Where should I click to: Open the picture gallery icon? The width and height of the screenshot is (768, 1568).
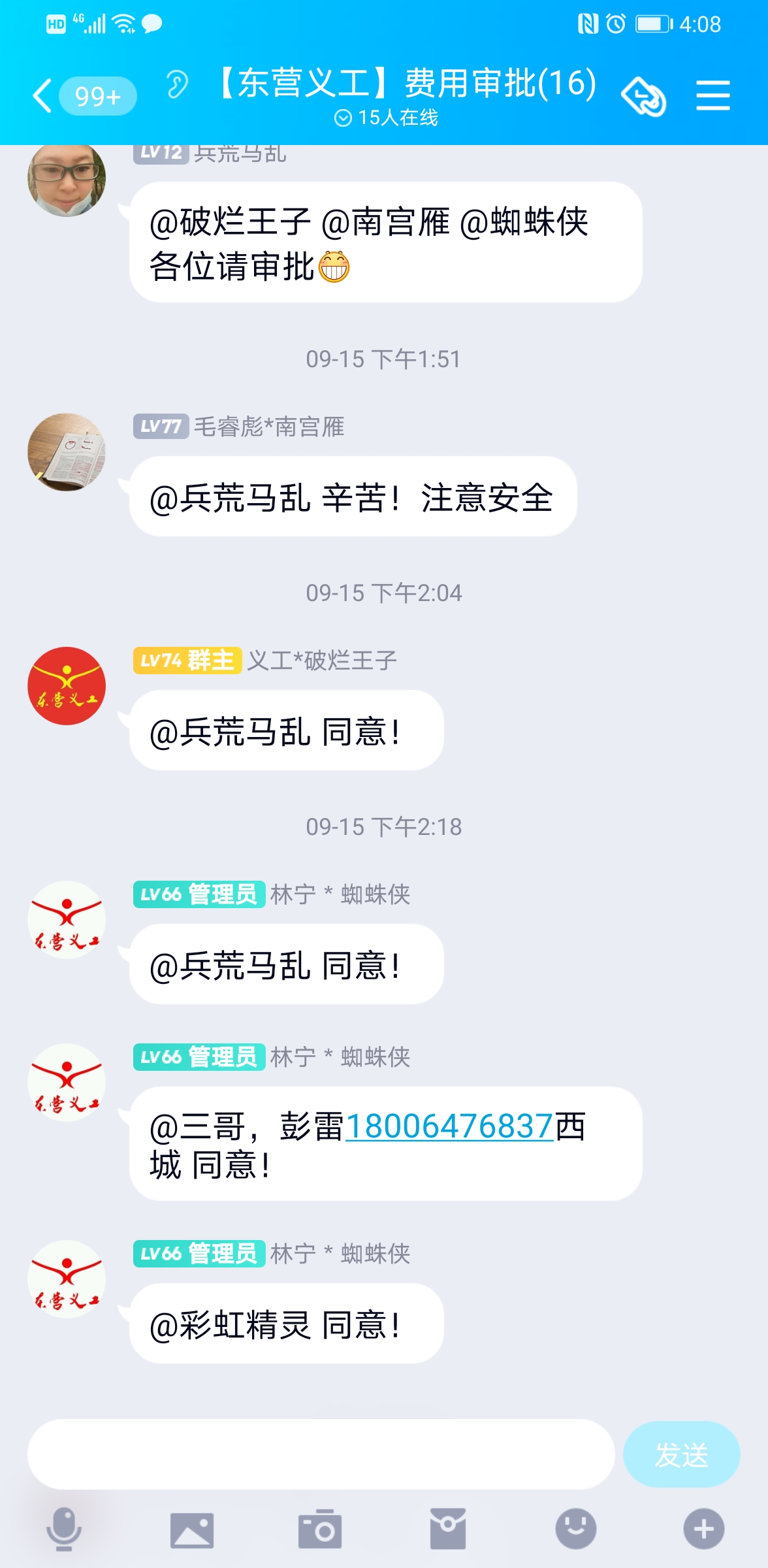pos(192,1530)
